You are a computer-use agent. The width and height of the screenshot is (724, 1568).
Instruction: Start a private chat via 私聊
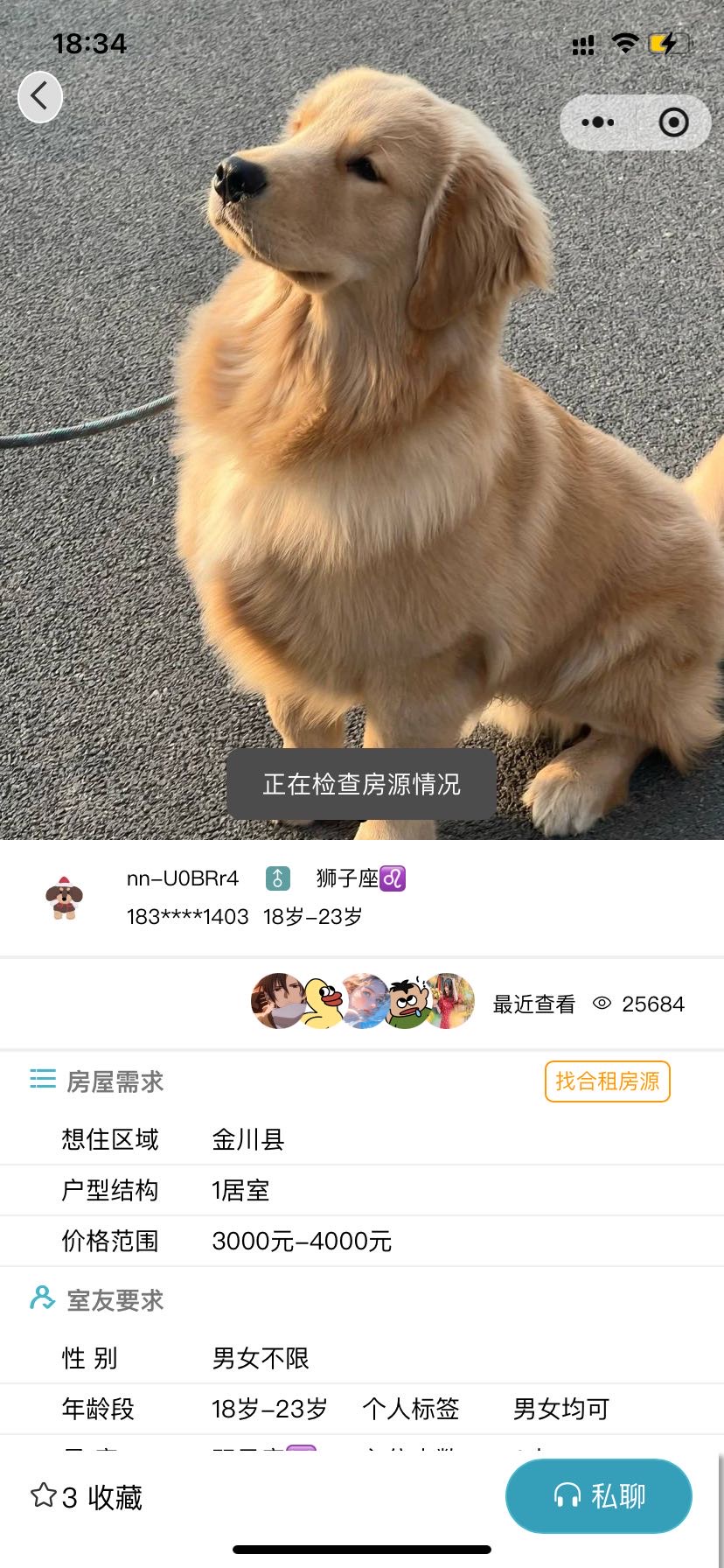(599, 1496)
